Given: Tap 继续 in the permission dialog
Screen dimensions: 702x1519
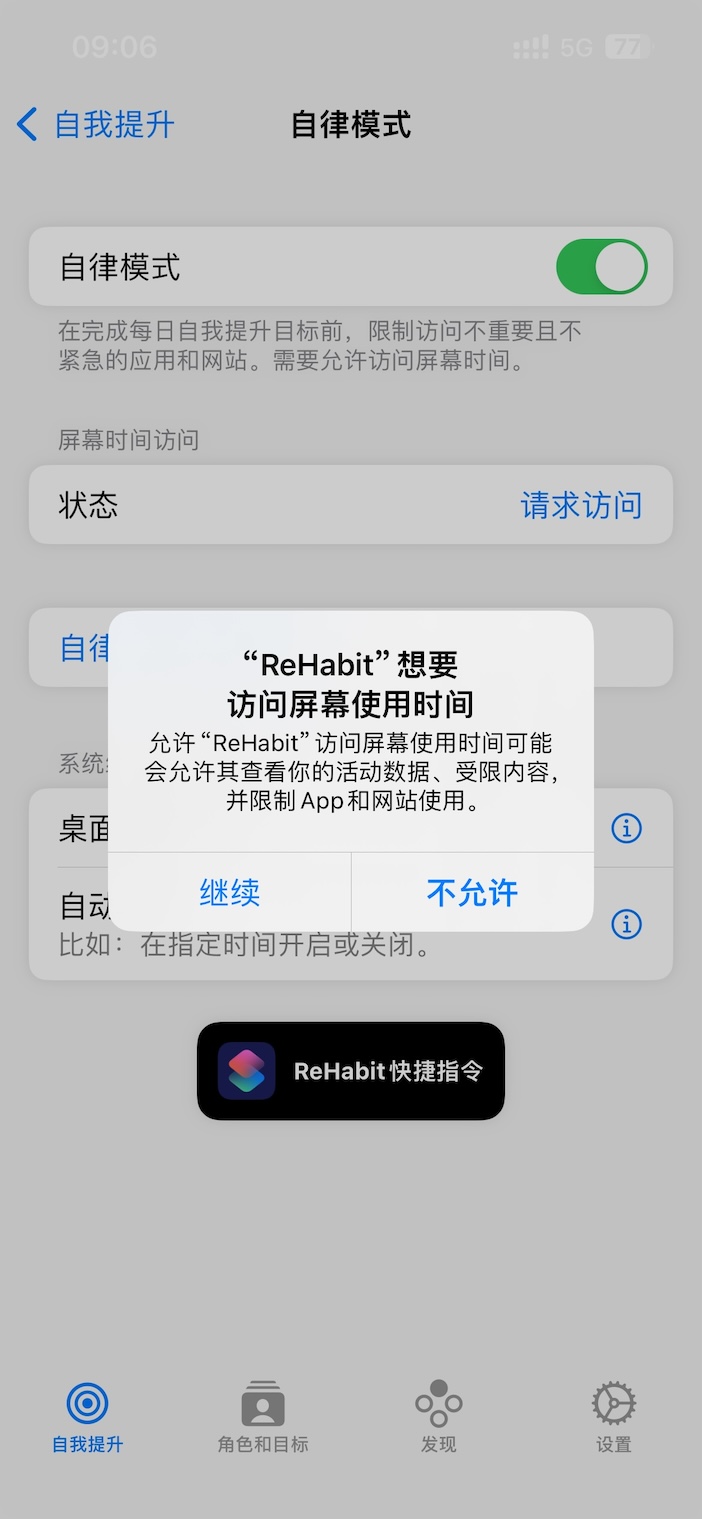Looking at the screenshot, I should point(230,892).
